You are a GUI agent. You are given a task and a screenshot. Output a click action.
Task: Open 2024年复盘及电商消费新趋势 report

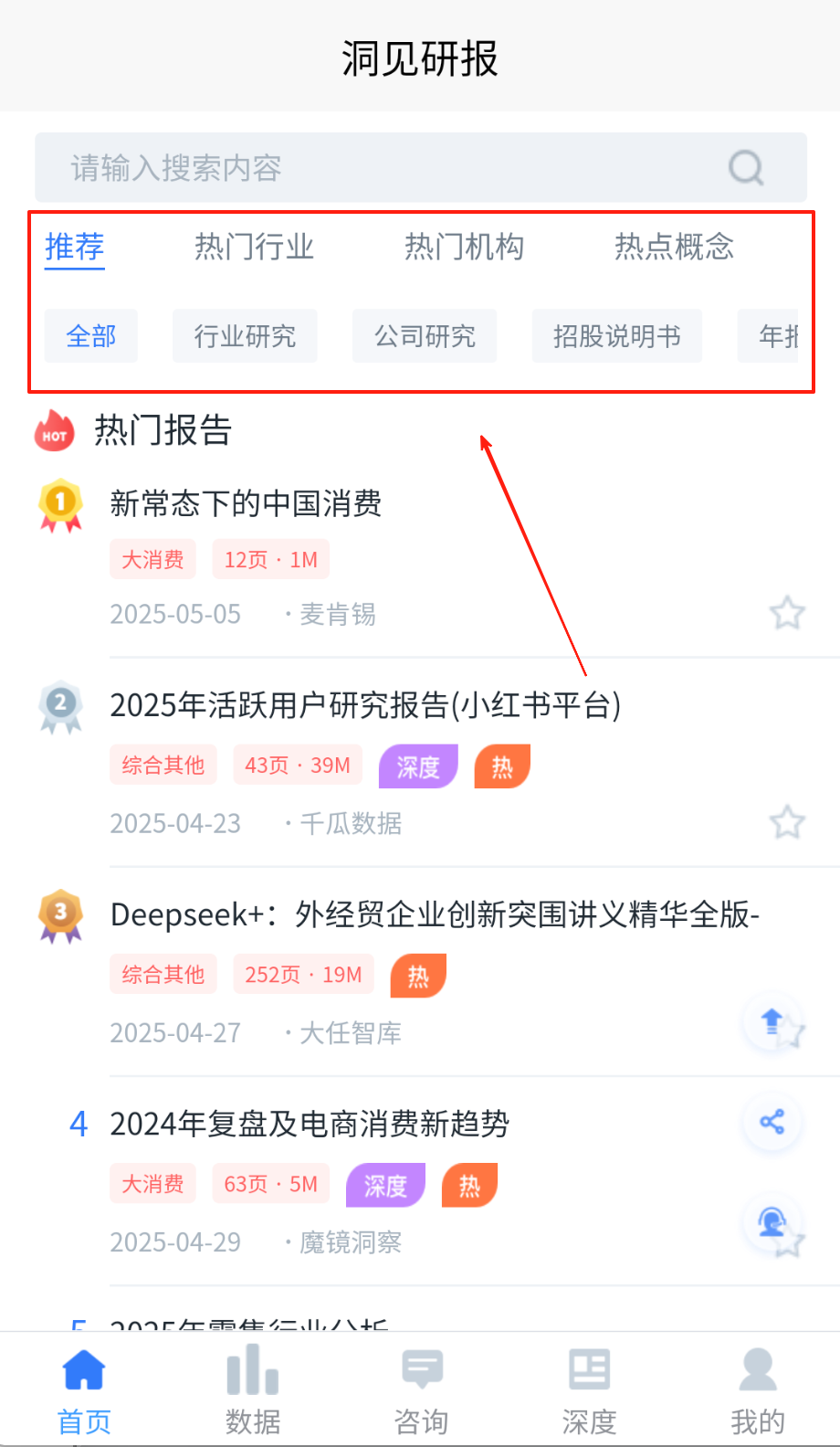pyautogui.click(x=310, y=1124)
